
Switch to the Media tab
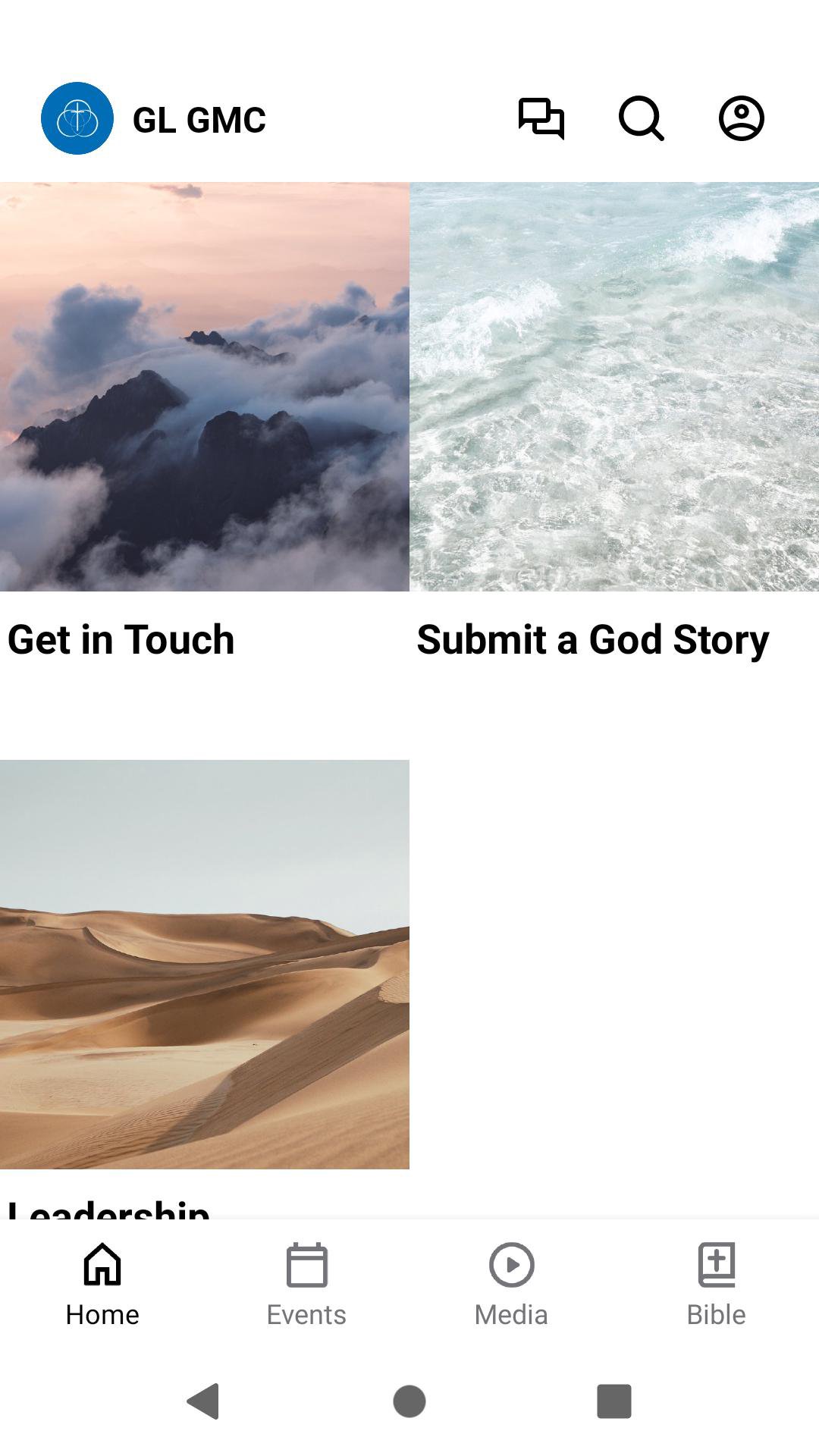click(x=511, y=1285)
